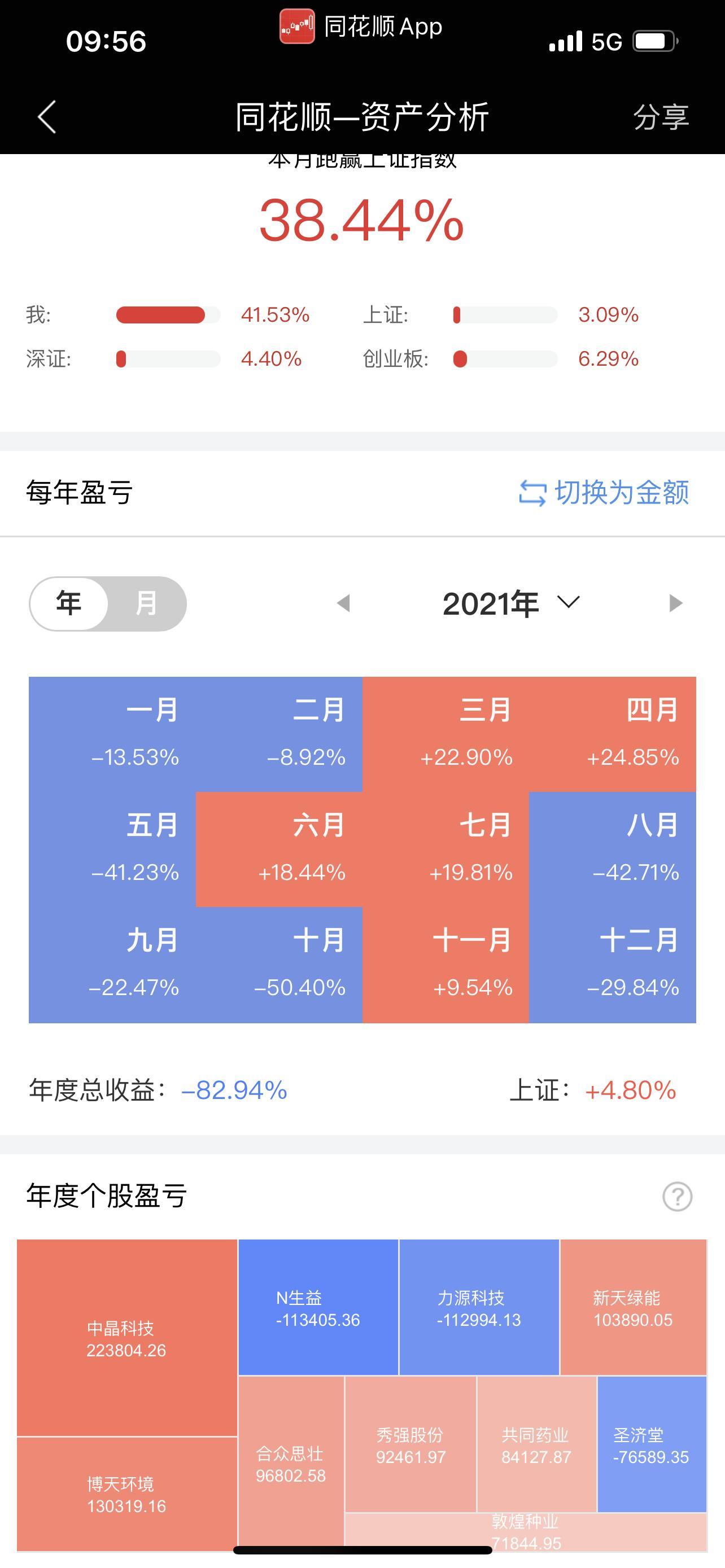Viewport: 725px width, 1568px height.
Task: Go to the next year arrow
Action: point(675,603)
